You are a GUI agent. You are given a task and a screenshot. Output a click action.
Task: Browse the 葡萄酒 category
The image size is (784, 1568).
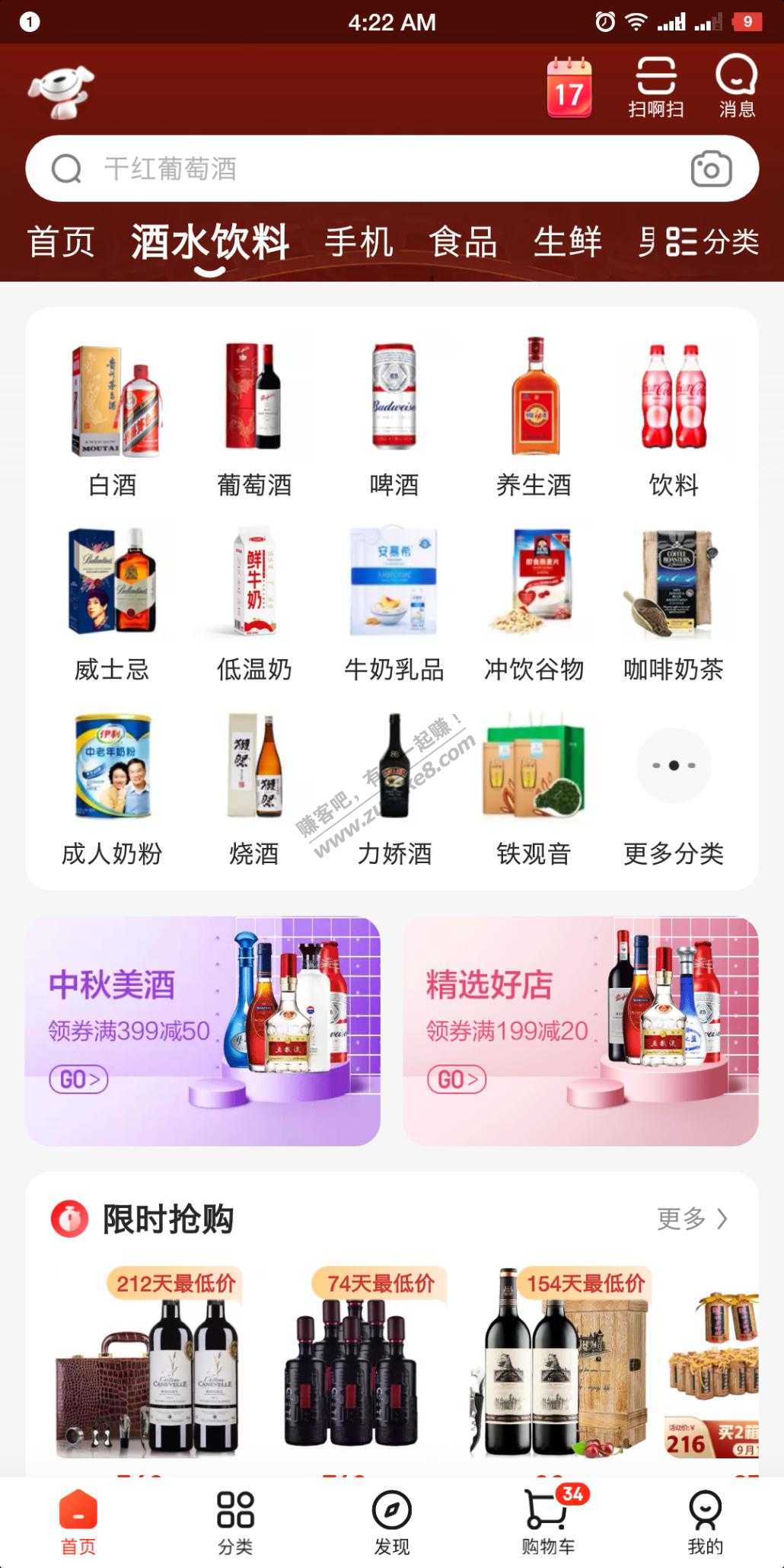(x=254, y=419)
